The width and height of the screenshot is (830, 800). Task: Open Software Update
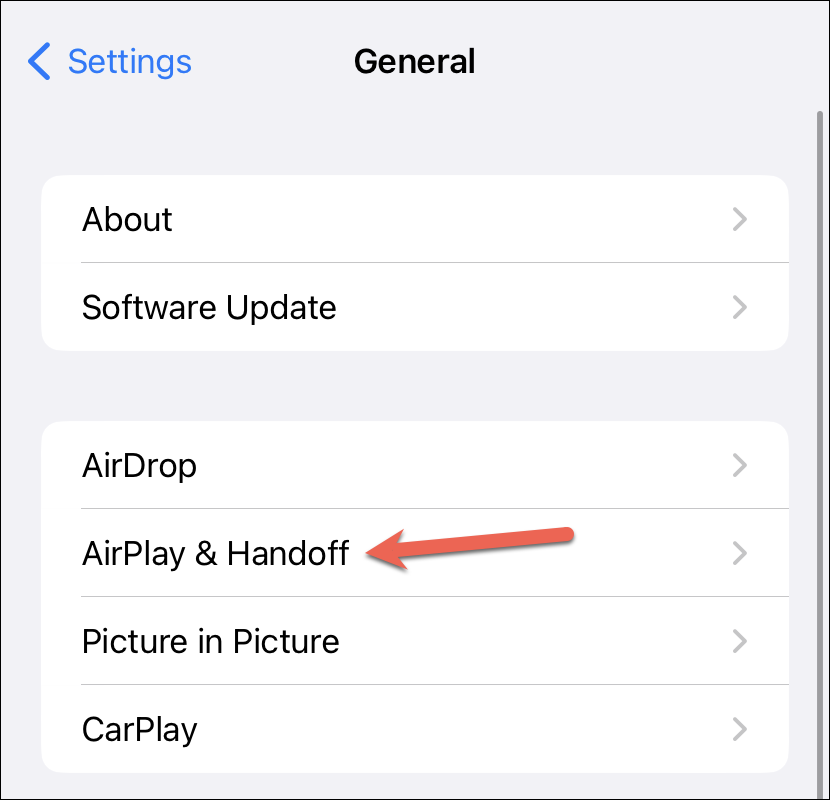(415, 307)
